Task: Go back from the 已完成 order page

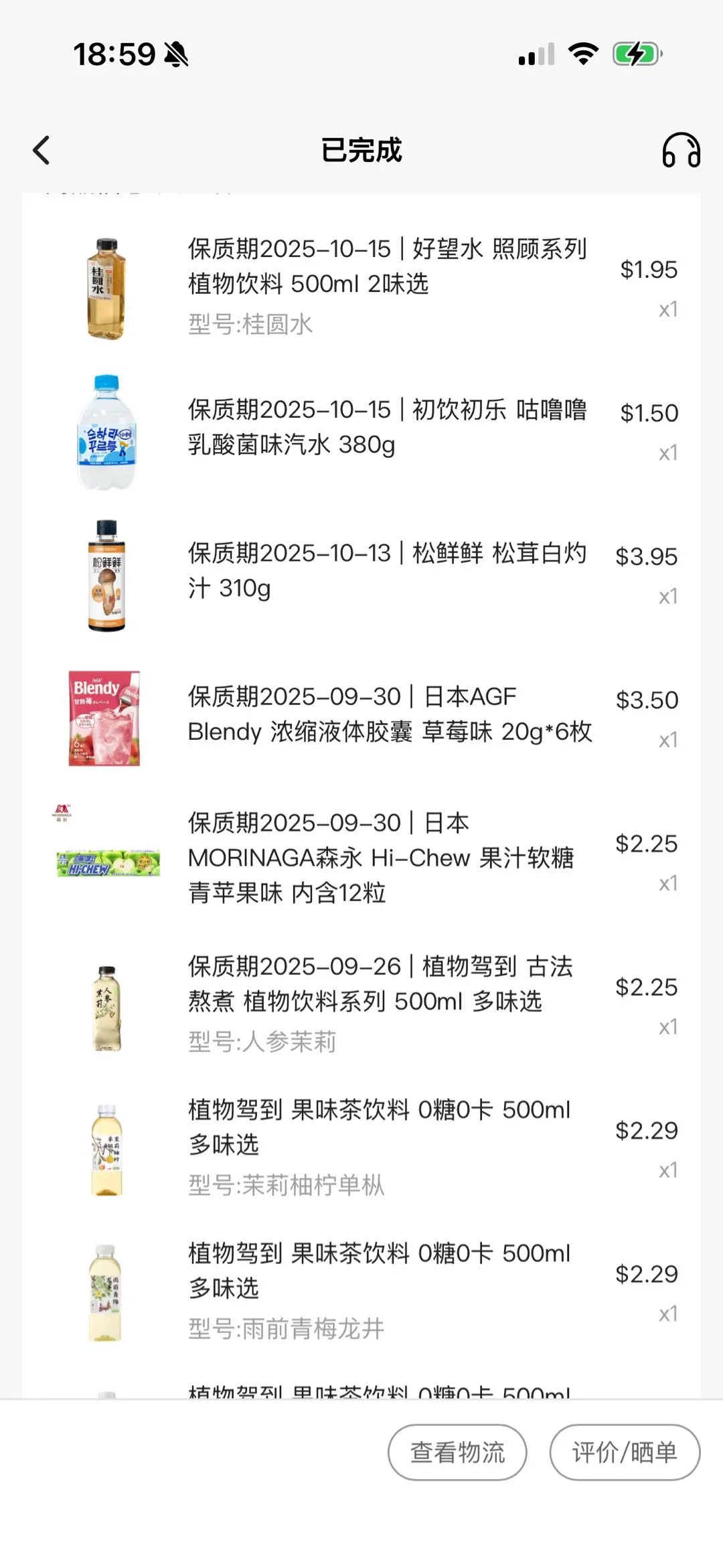Action: [42, 150]
